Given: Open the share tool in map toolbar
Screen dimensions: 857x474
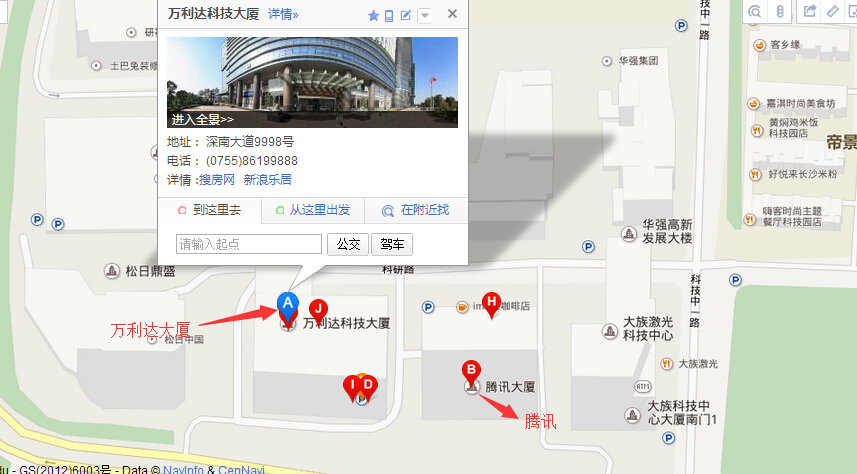Looking at the screenshot, I should (809, 11).
